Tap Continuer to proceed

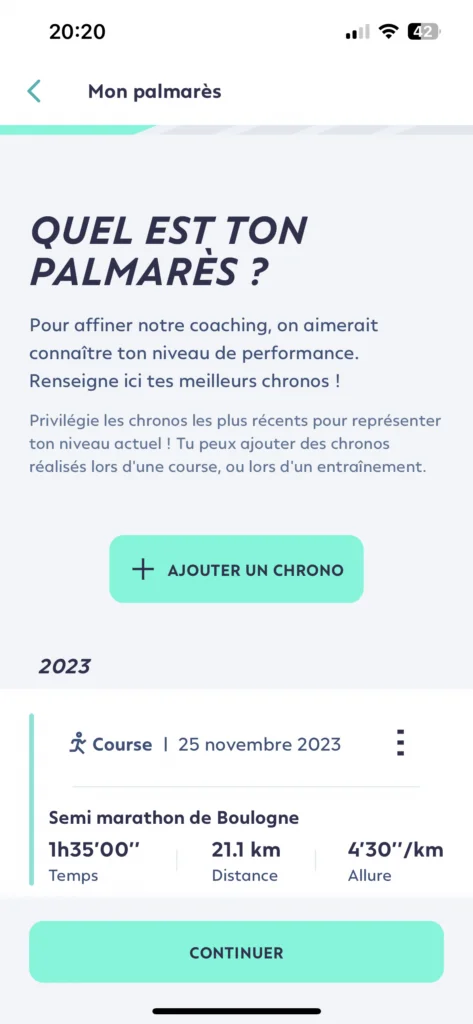coord(236,953)
